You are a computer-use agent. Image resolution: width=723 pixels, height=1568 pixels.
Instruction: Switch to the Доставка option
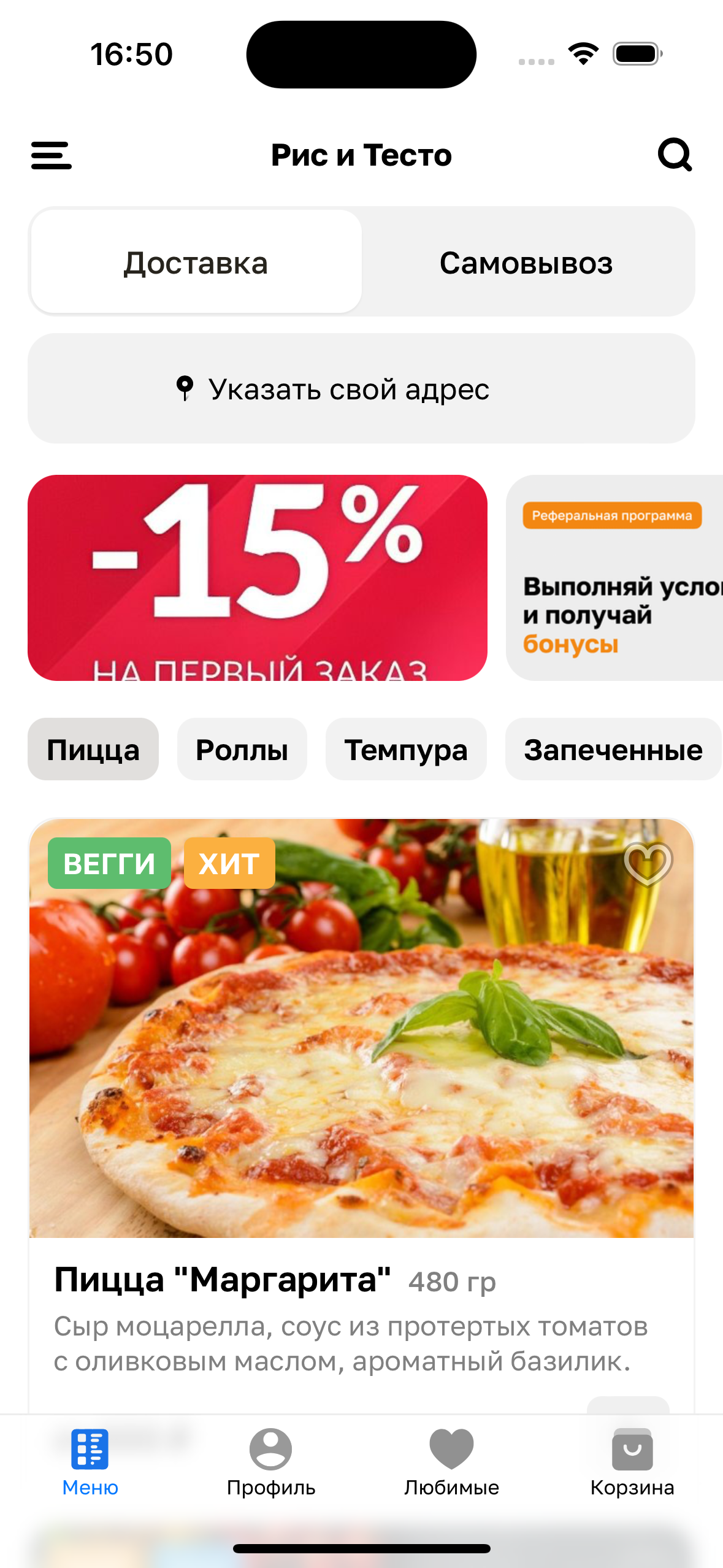[196, 262]
